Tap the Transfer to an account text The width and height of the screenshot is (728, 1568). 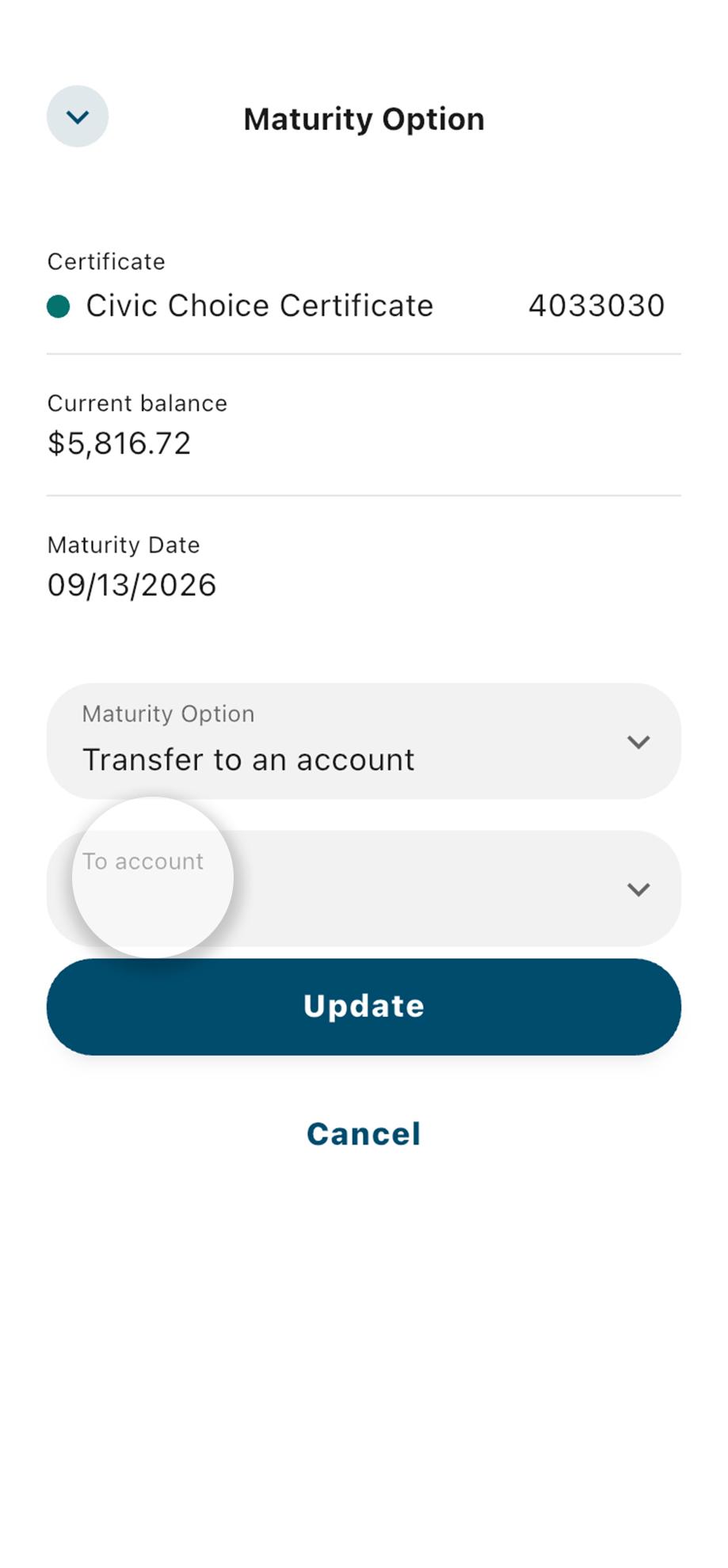[248, 759]
